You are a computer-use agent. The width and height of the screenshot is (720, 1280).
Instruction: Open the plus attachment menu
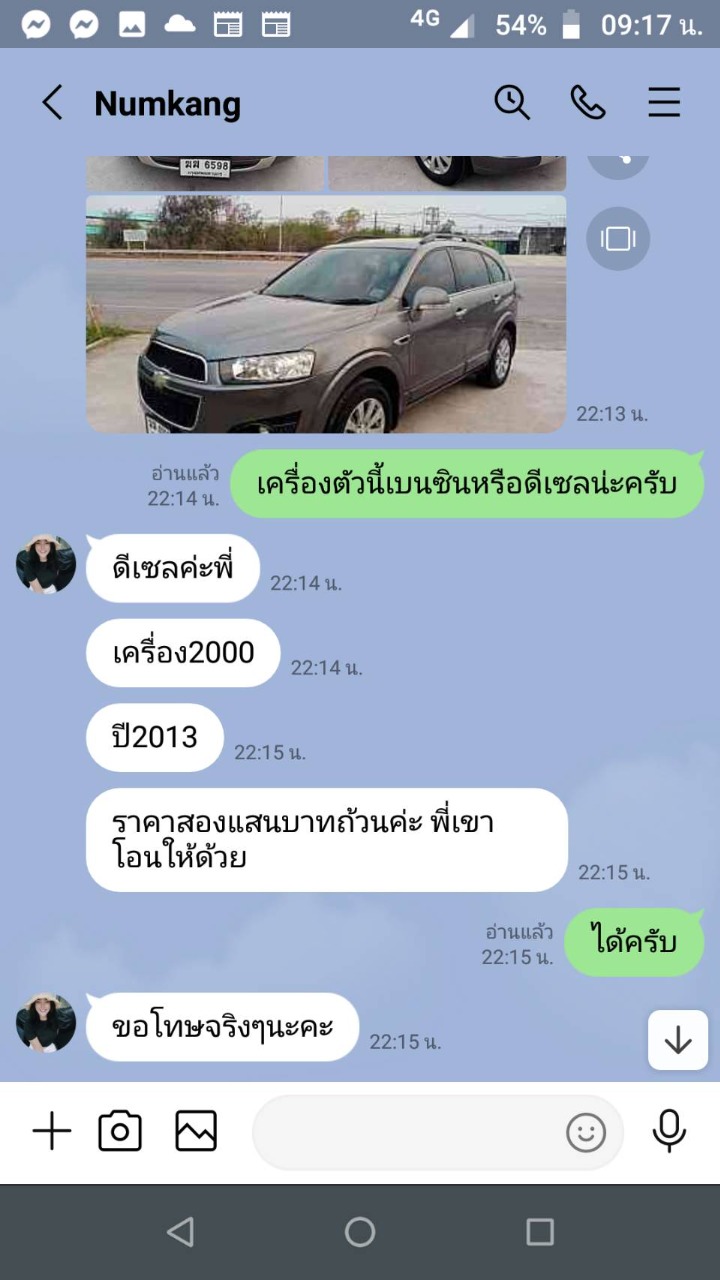point(52,1132)
